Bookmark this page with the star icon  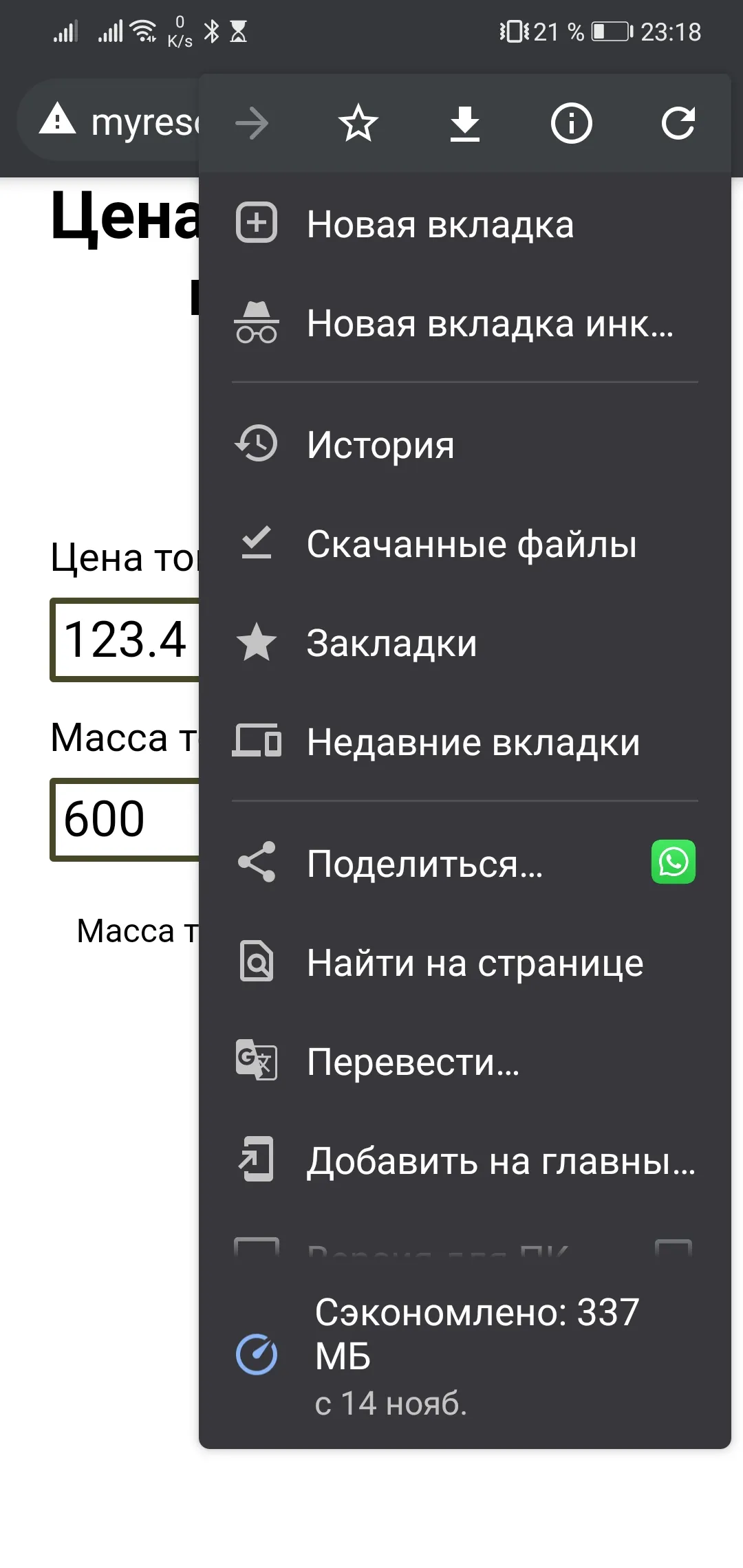coord(358,124)
